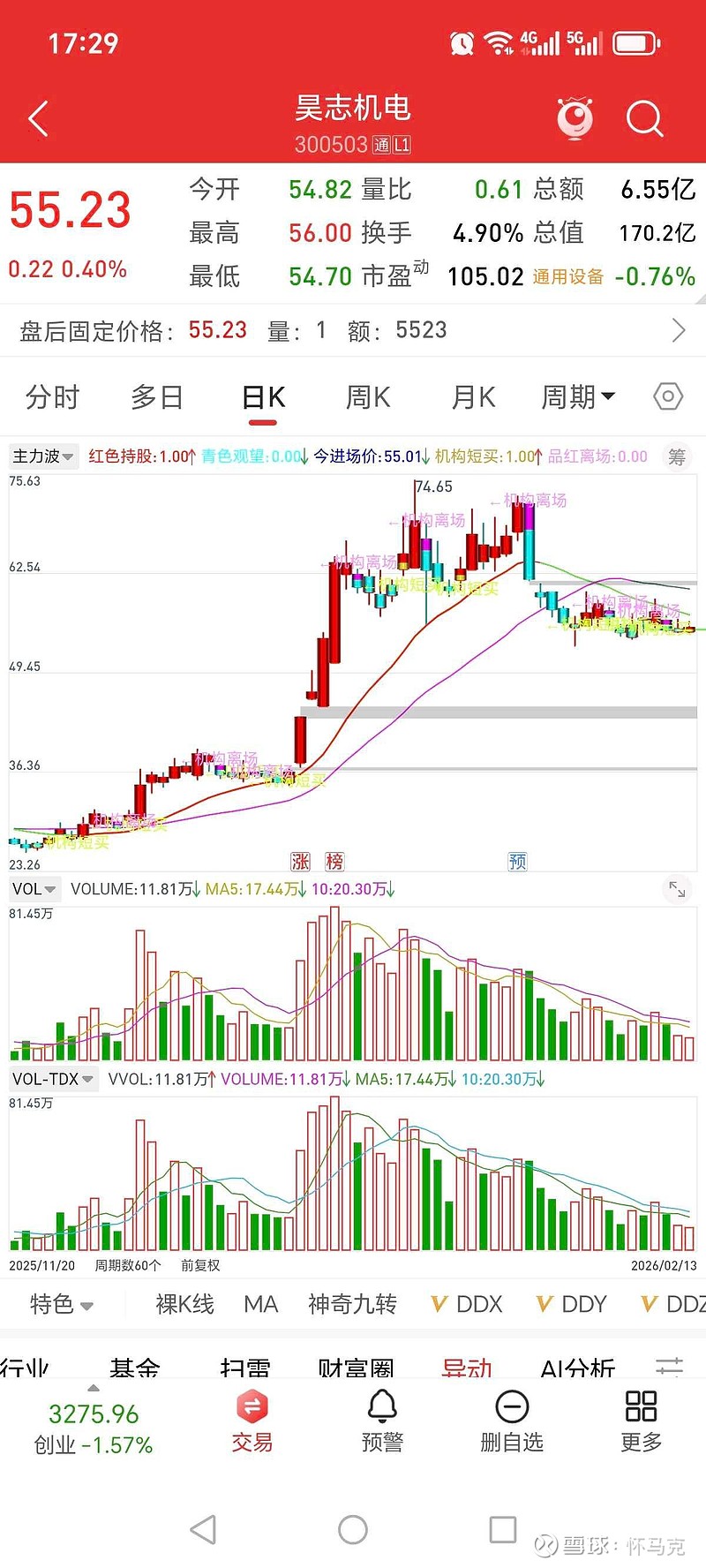
Task: Tap the Android back navigation triangle
Action: 202,1532
